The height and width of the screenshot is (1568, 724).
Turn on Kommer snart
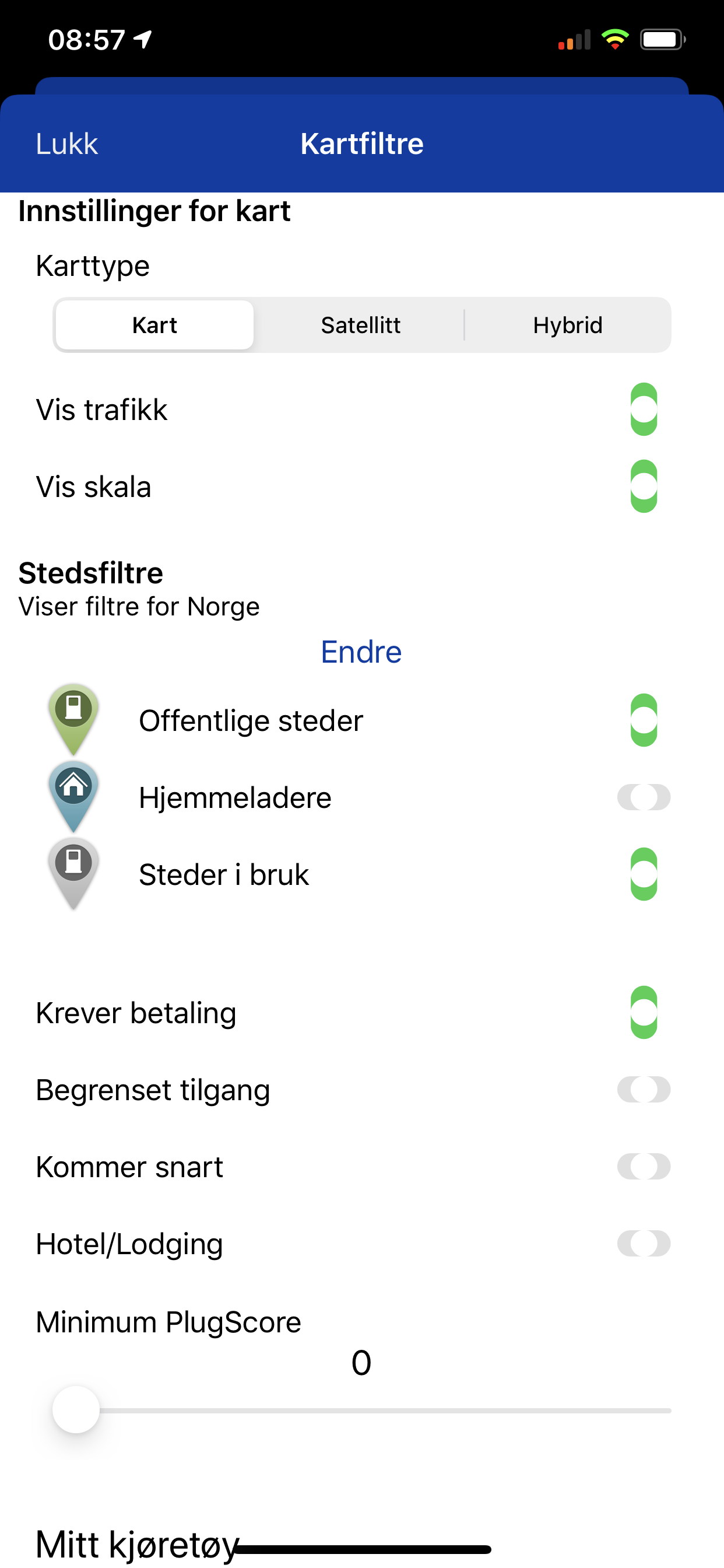coord(643,1166)
